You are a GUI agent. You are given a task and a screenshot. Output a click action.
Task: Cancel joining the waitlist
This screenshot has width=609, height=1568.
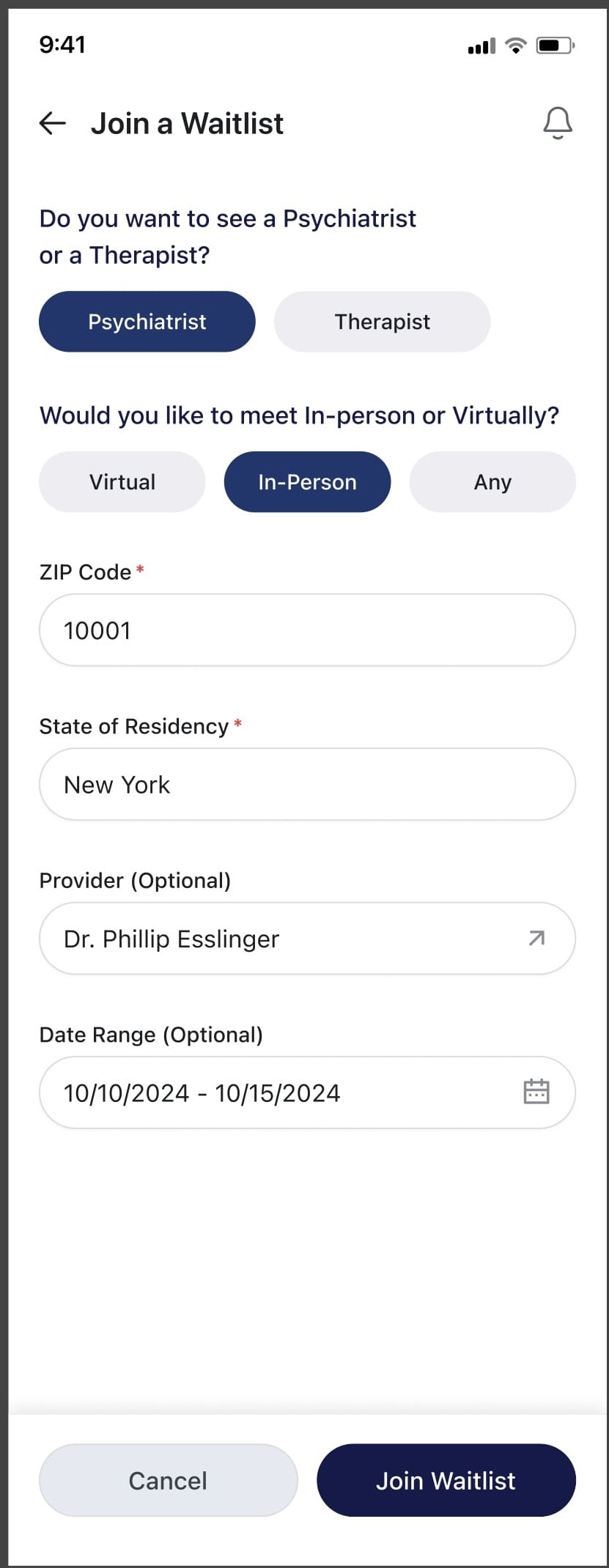click(x=169, y=1480)
